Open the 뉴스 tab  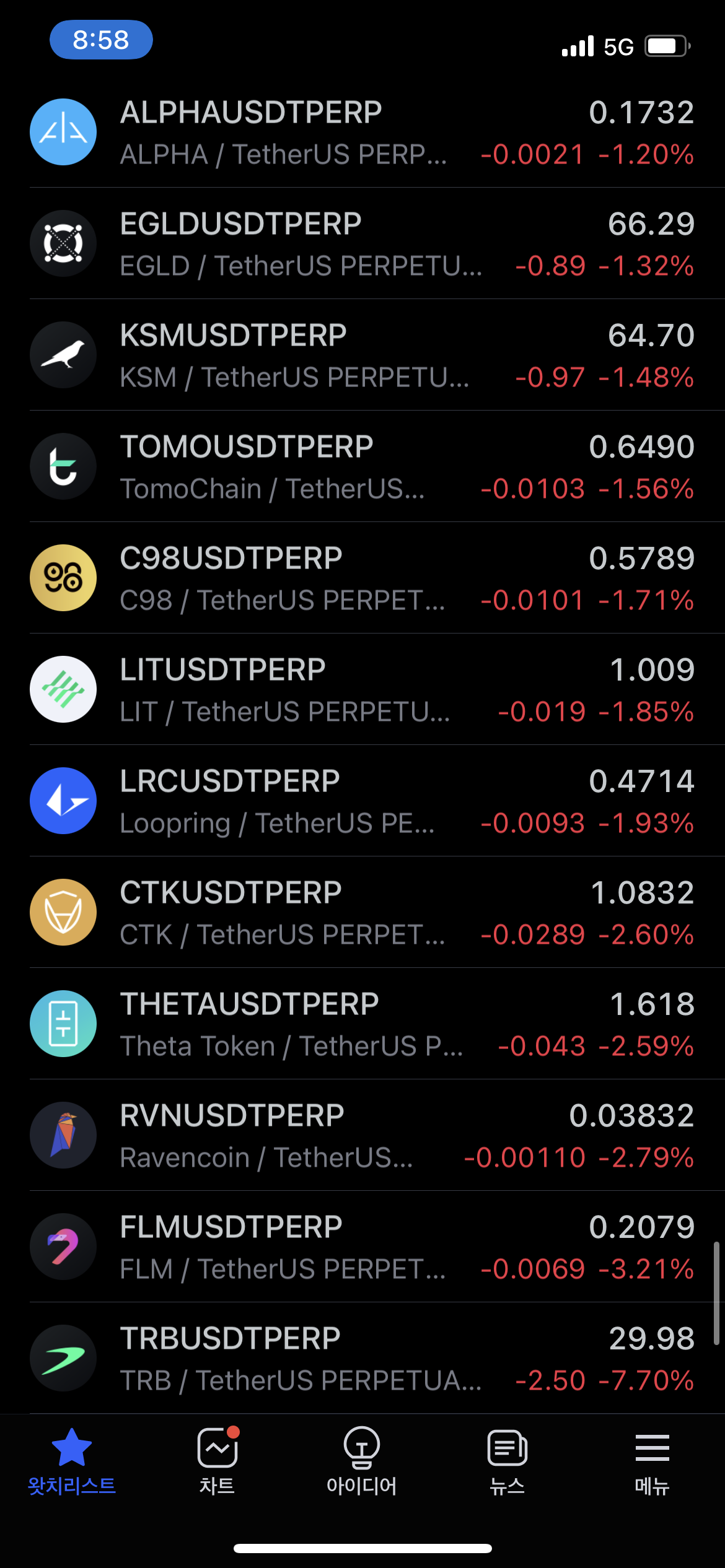coord(507,1461)
